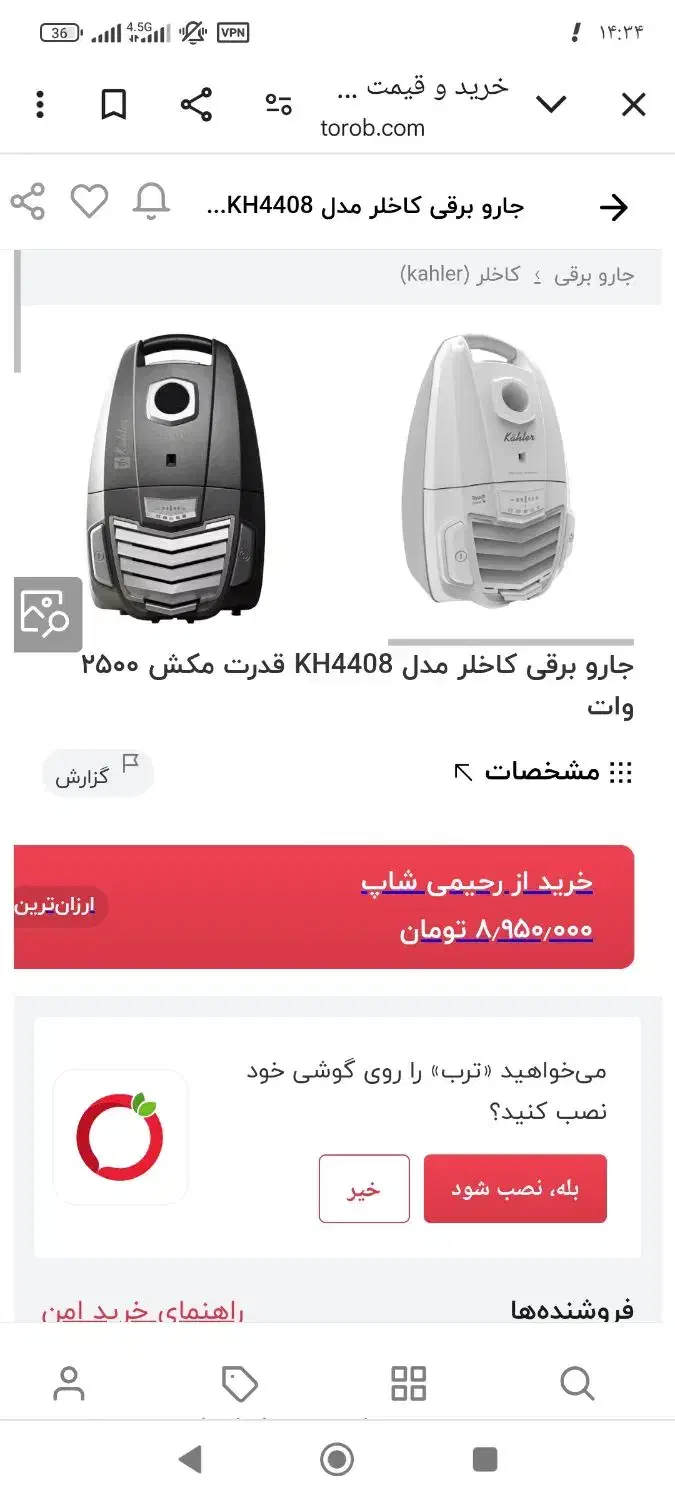Viewport: 675px width, 1500px height.
Task: Close the browser tab with the X
Action: (633, 105)
